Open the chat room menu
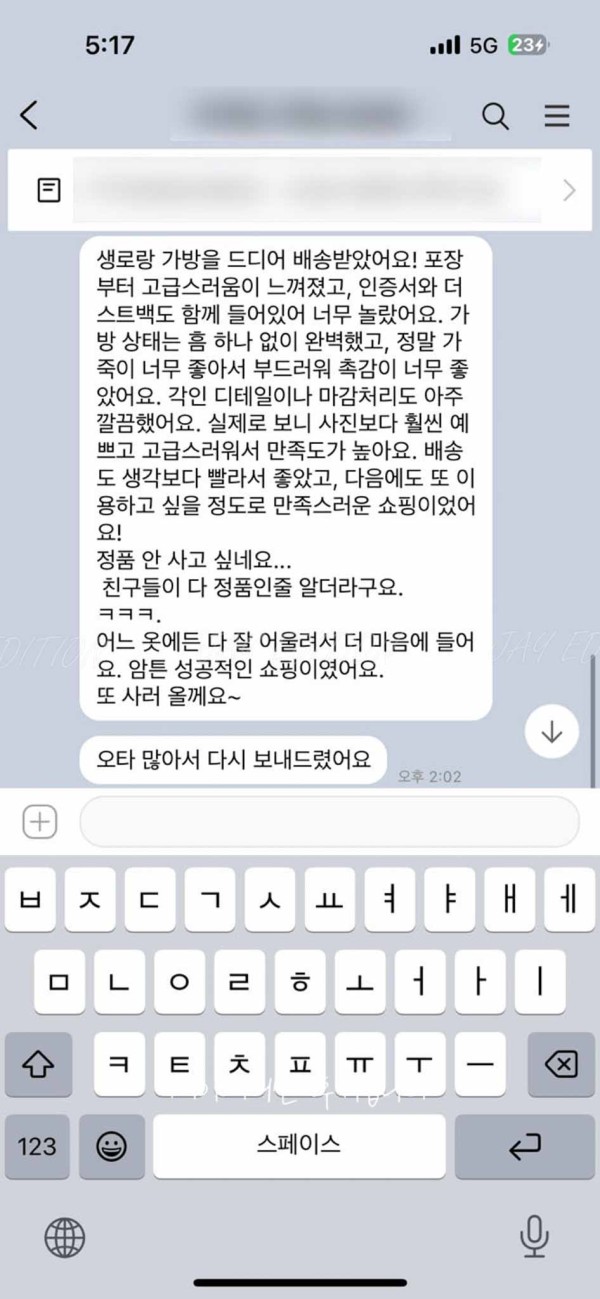Viewport: 600px width, 1299px height. [x=557, y=116]
